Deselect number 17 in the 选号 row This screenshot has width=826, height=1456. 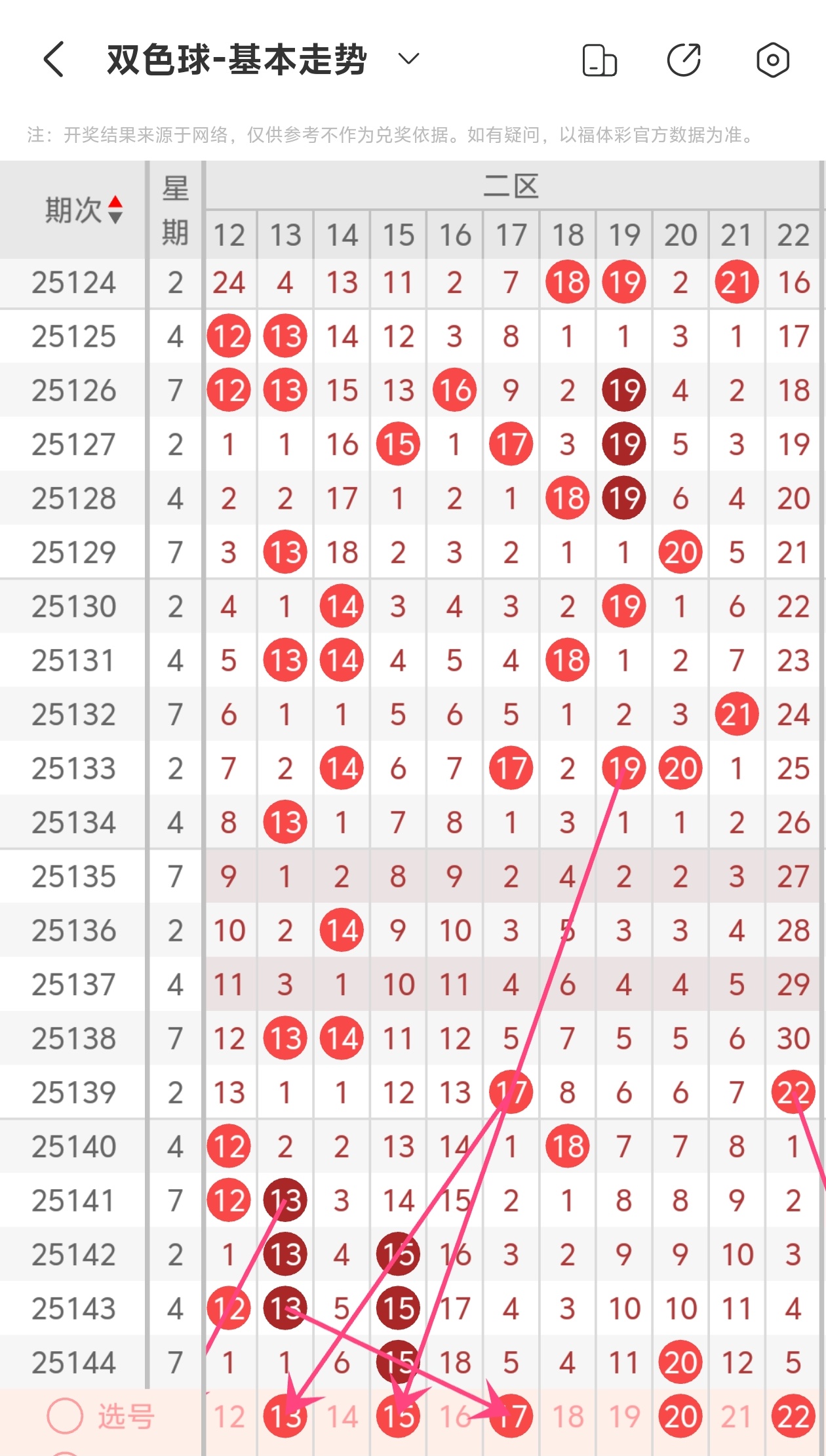pos(511,1417)
